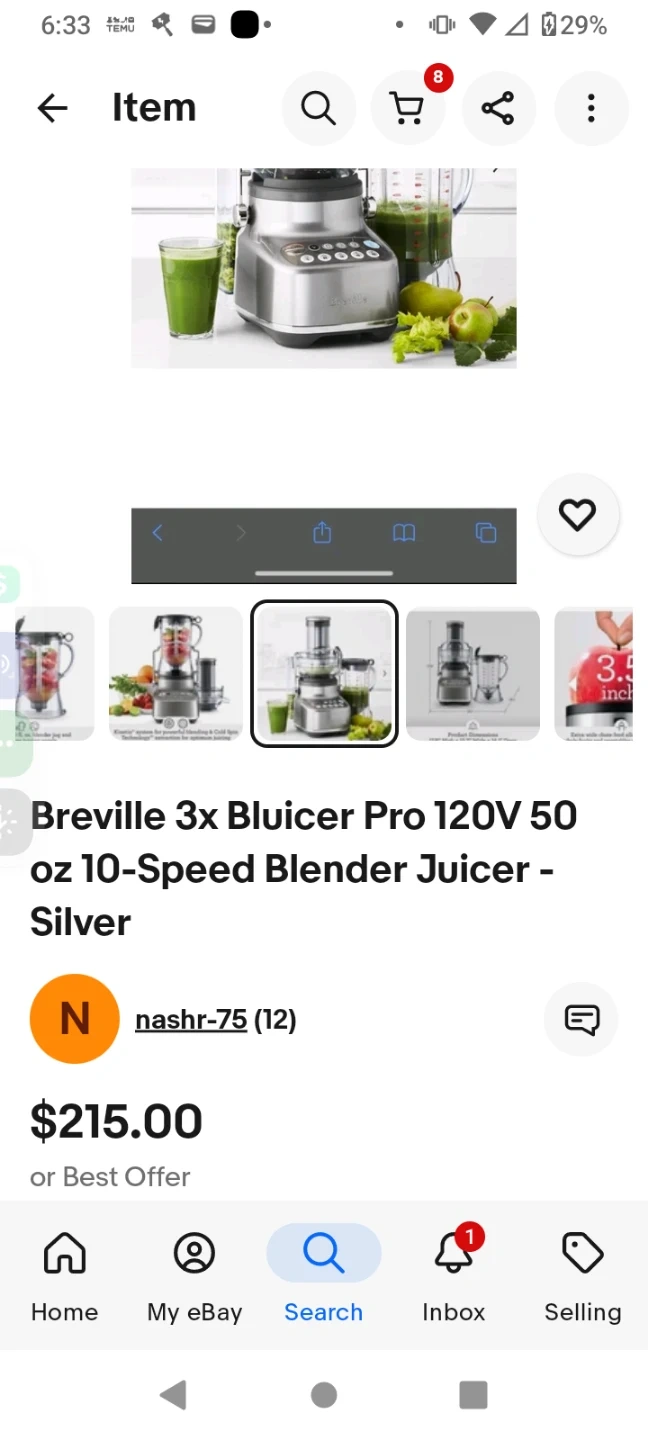648x1440 pixels.
Task: Select the 3.5 inch apple thumbnail
Action: click(x=596, y=673)
